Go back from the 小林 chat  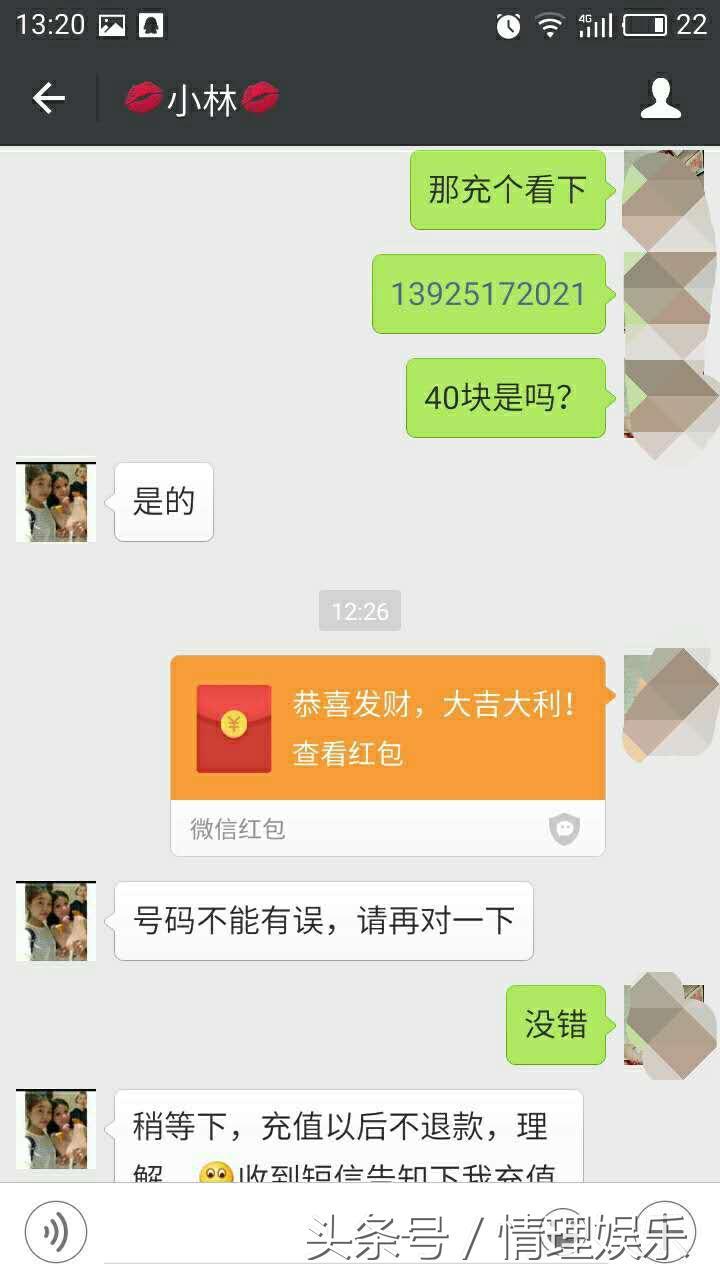coord(48,98)
